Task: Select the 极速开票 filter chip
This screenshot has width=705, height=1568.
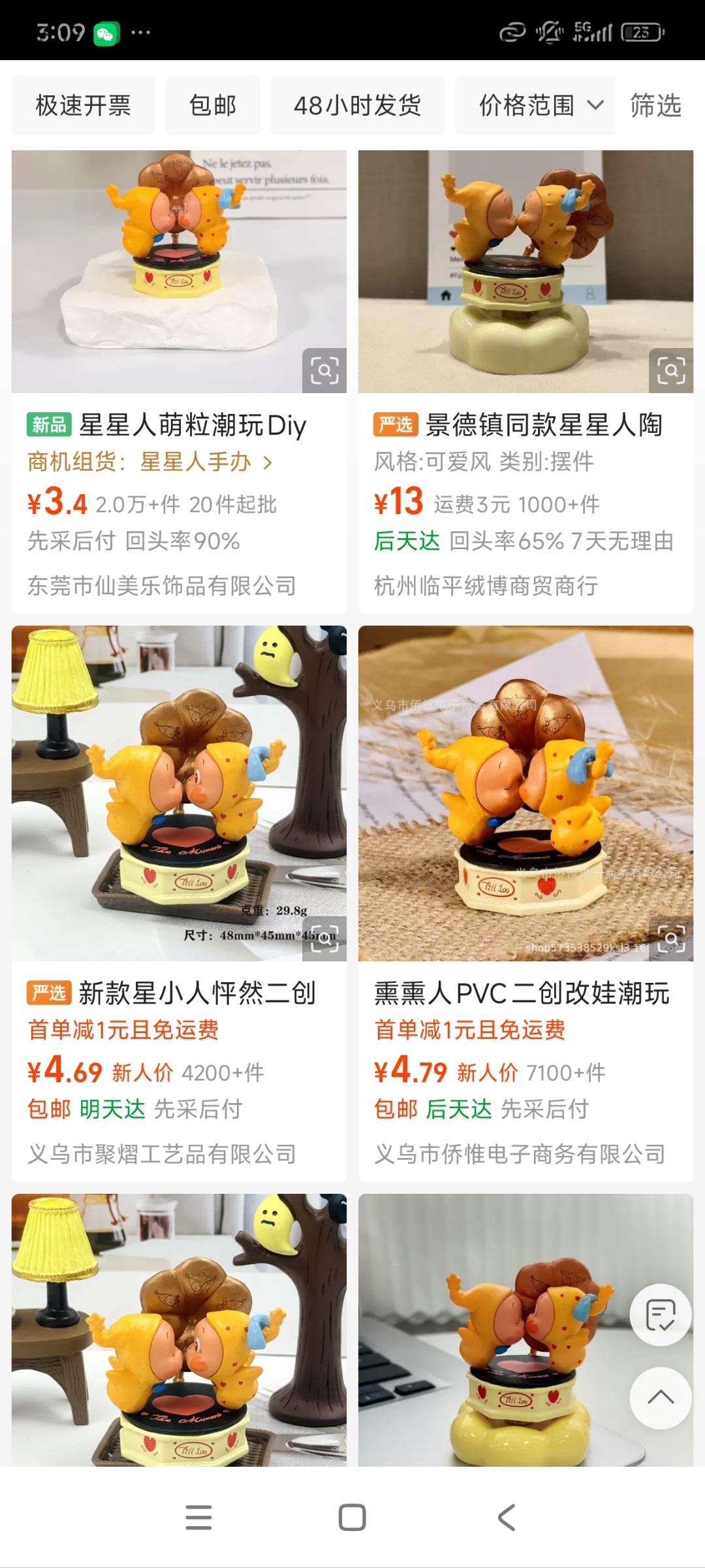Action: (83, 105)
